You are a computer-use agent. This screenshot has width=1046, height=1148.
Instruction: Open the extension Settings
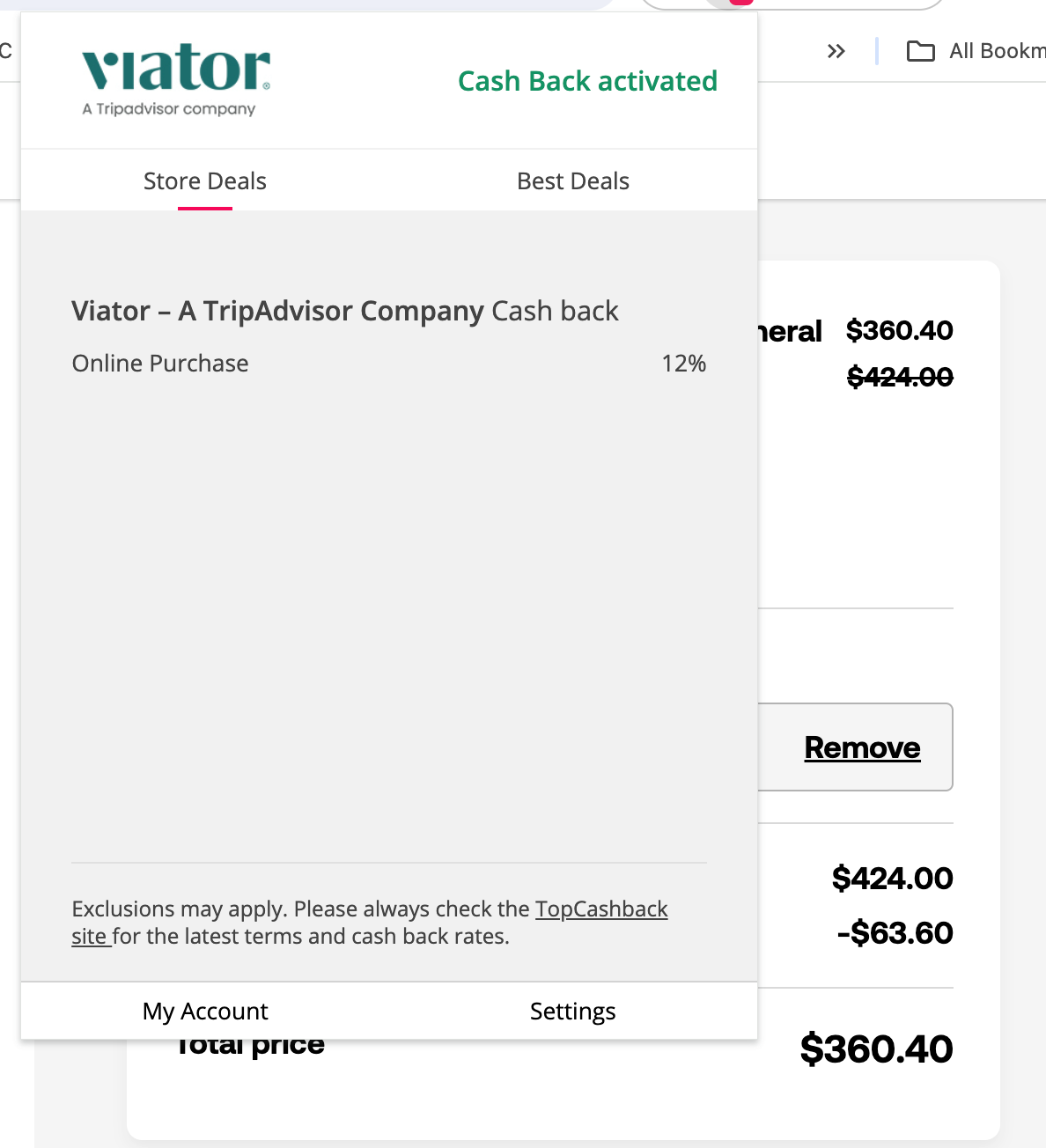point(572,1011)
